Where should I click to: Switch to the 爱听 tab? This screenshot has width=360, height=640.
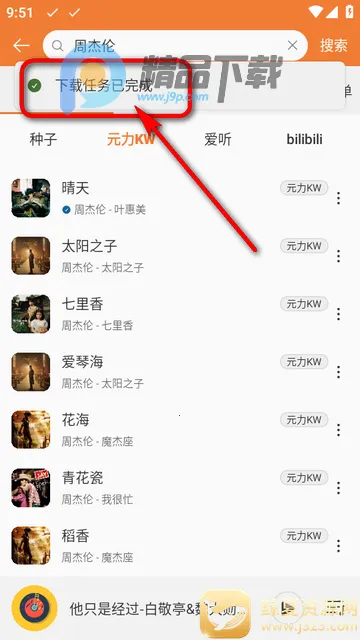point(218,140)
